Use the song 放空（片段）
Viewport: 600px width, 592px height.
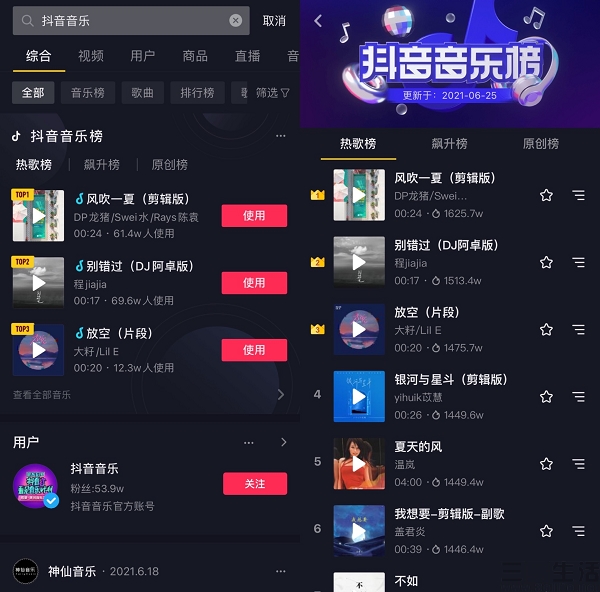[x=254, y=349]
